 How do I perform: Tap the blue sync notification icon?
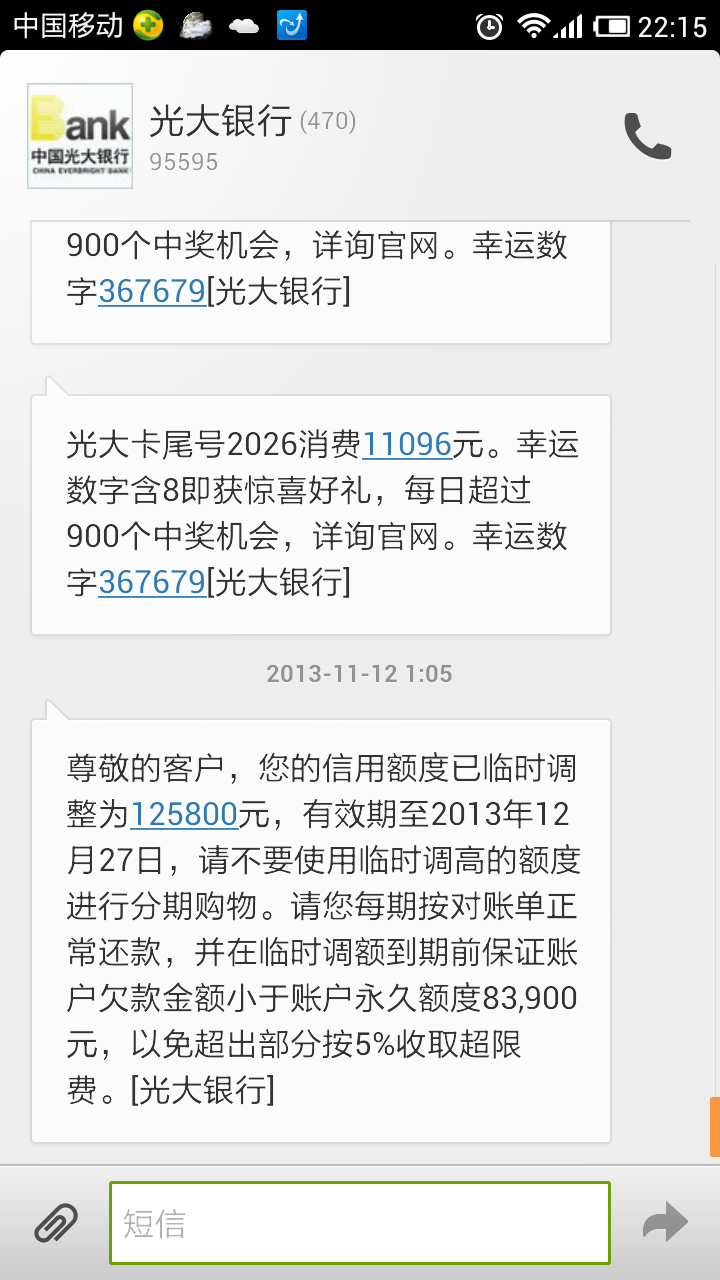[291, 26]
